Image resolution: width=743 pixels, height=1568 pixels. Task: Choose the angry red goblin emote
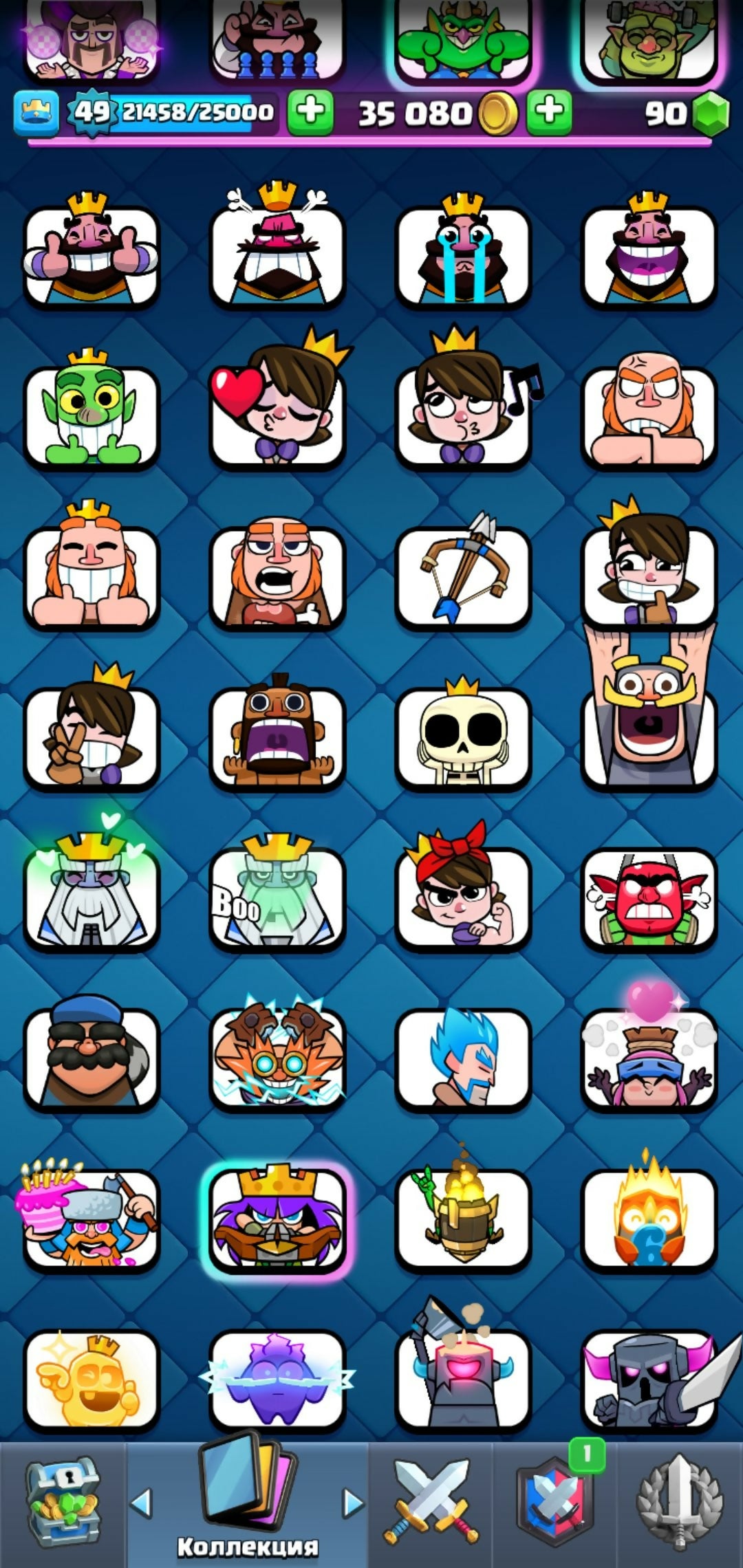pos(649,897)
